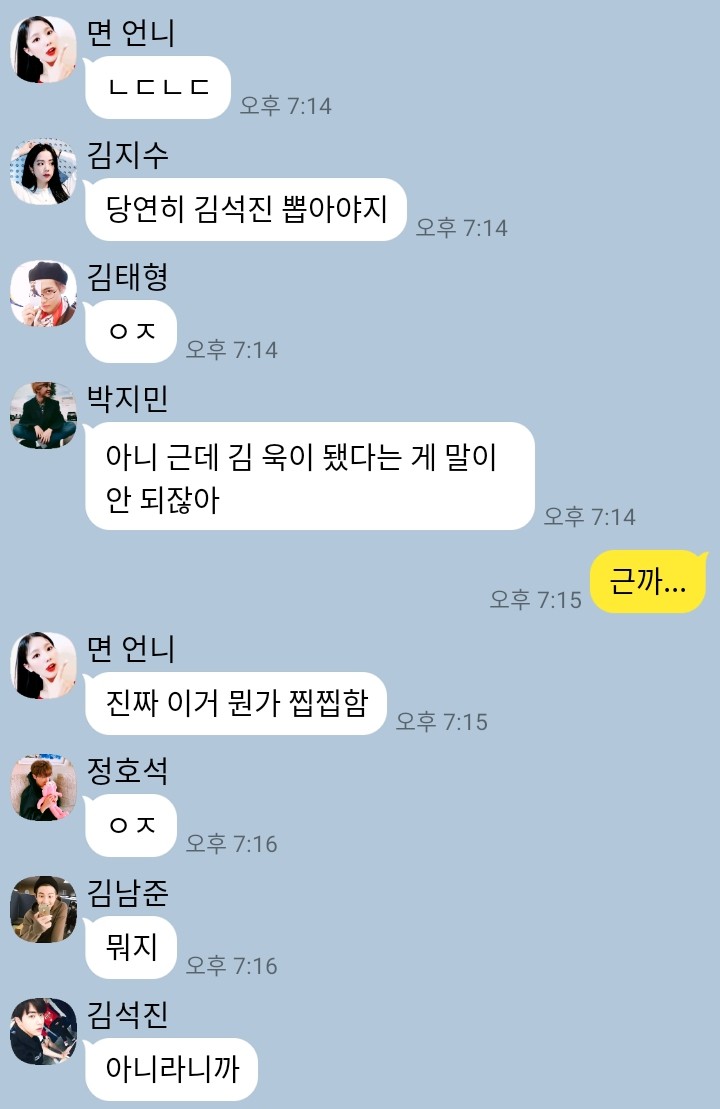Image resolution: width=720 pixels, height=1109 pixels.
Task: Open 정호석's profile avatar
Action: pyautogui.click(x=43, y=787)
